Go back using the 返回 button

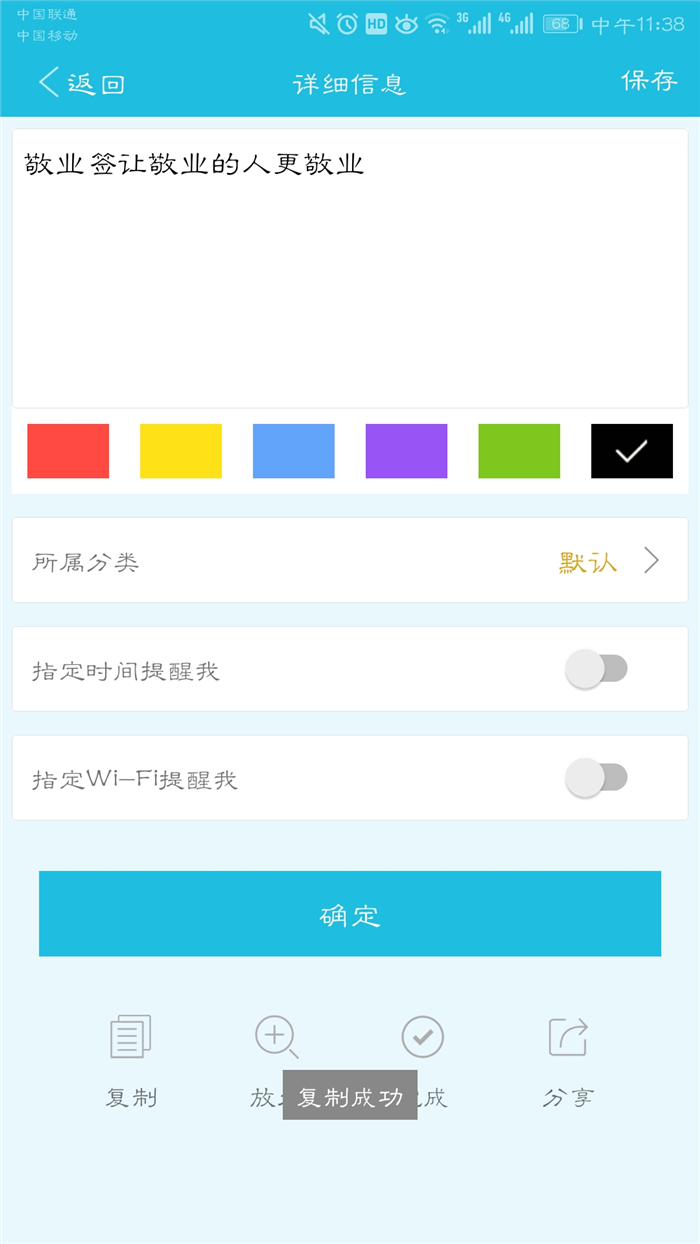click(x=81, y=82)
